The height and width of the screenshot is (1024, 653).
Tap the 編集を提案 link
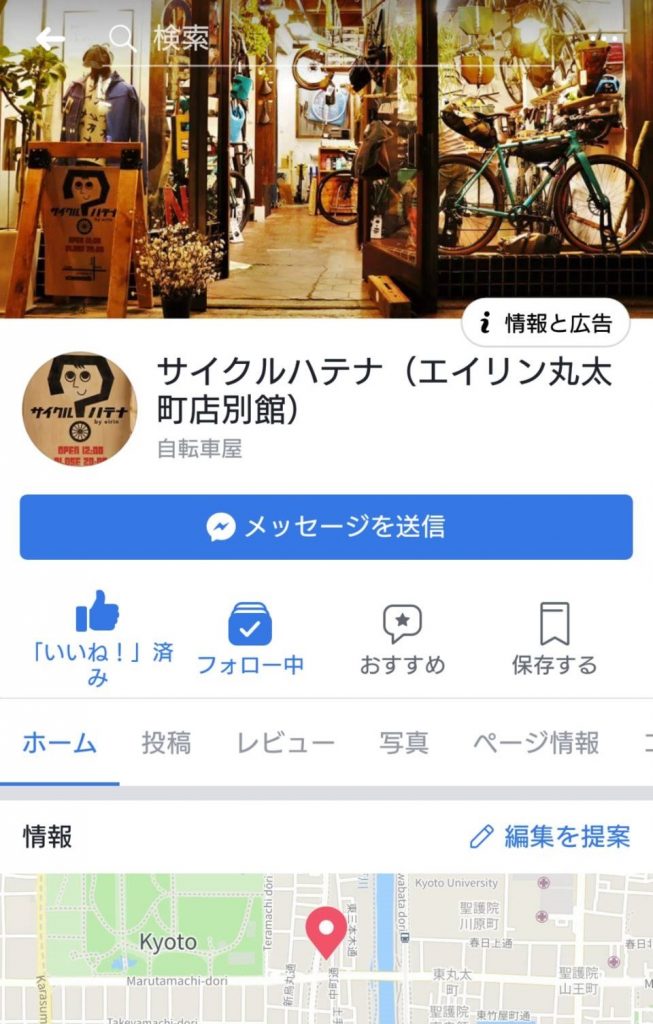point(550,836)
